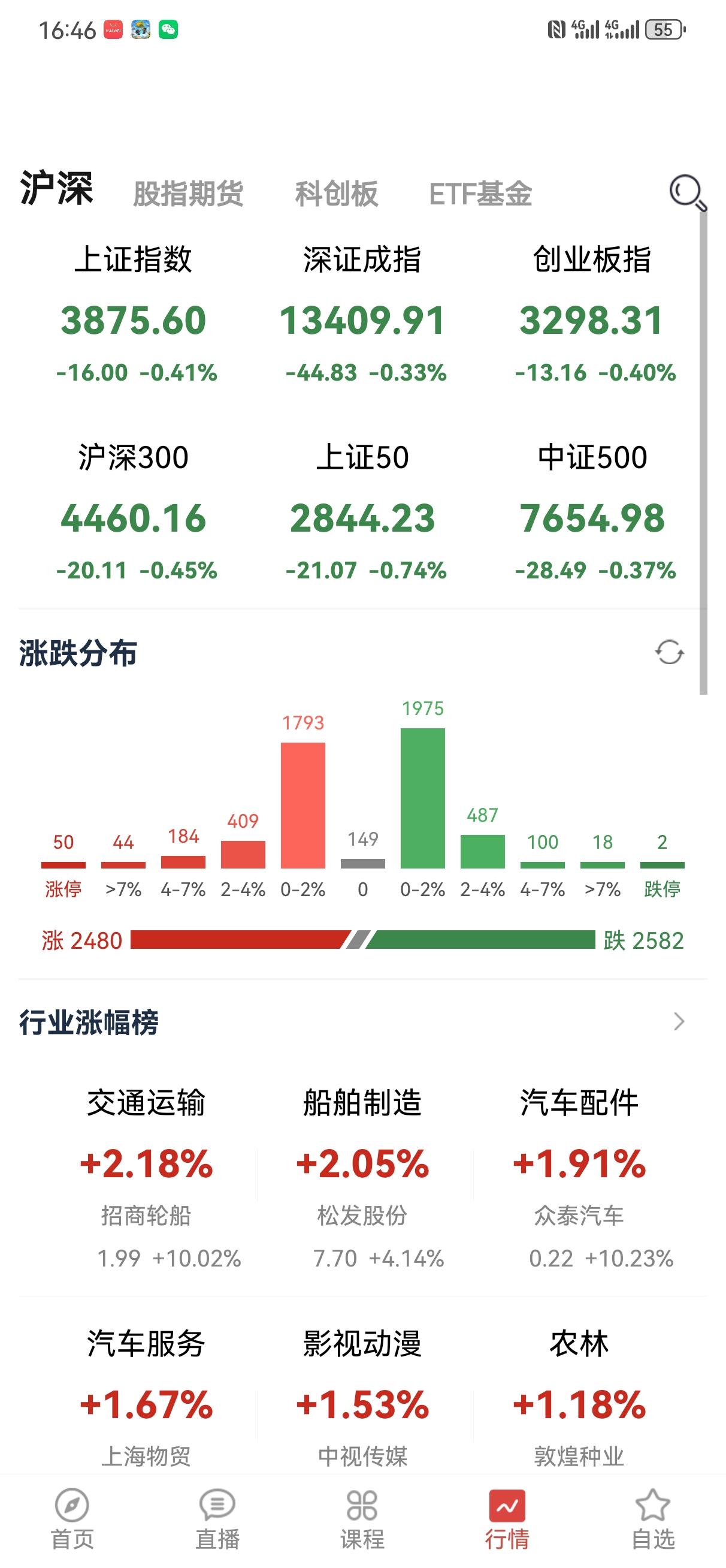
Task: Select the 行情 bottom tab
Action: click(x=507, y=1519)
